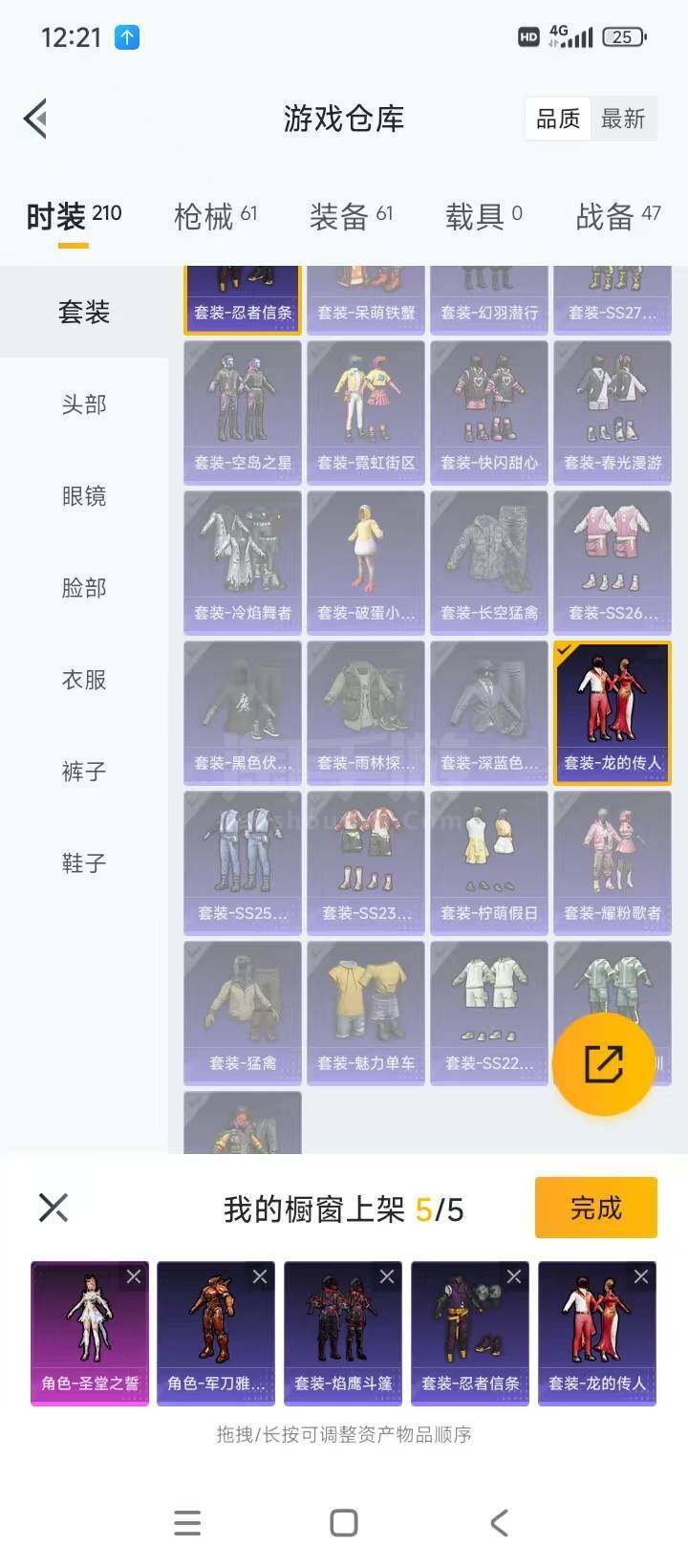
Task: Open the system recent apps menu
Action: 187,1523
